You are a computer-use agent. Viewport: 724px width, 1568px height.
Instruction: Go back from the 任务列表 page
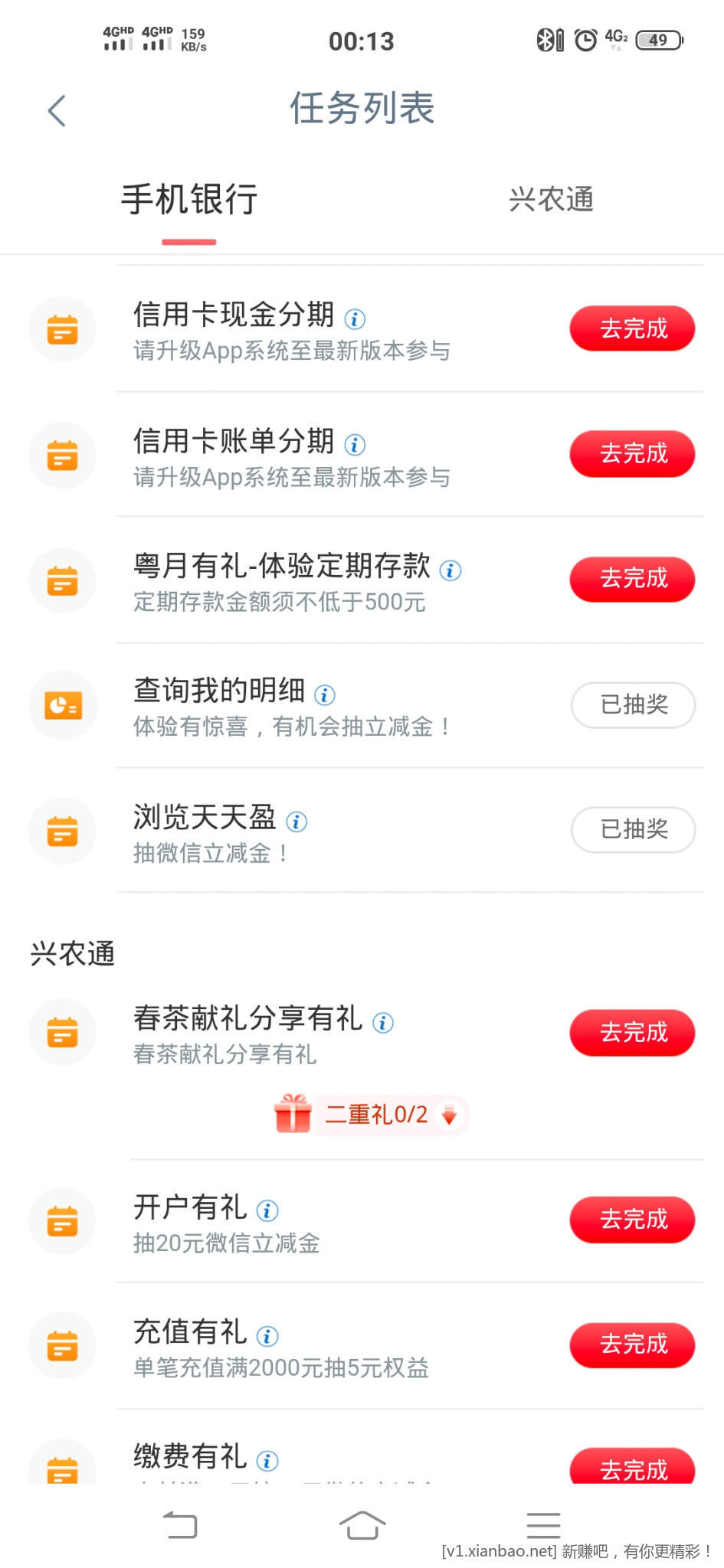click(x=57, y=111)
